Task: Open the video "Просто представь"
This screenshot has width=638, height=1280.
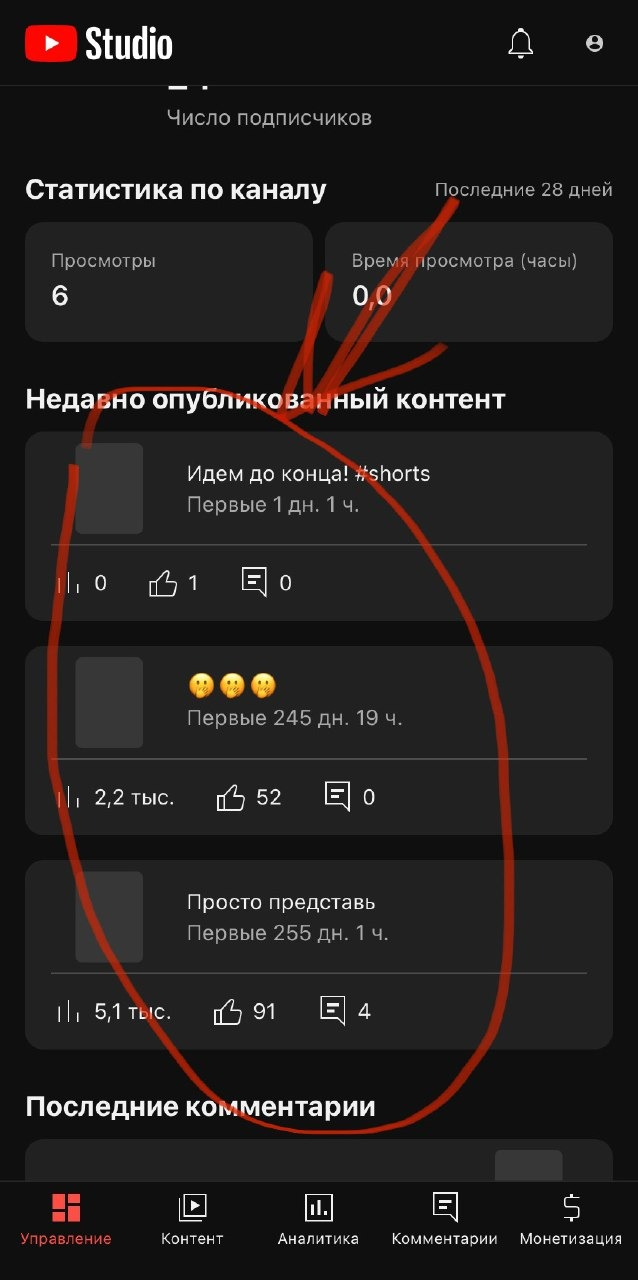Action: click(x=281, y=902)
